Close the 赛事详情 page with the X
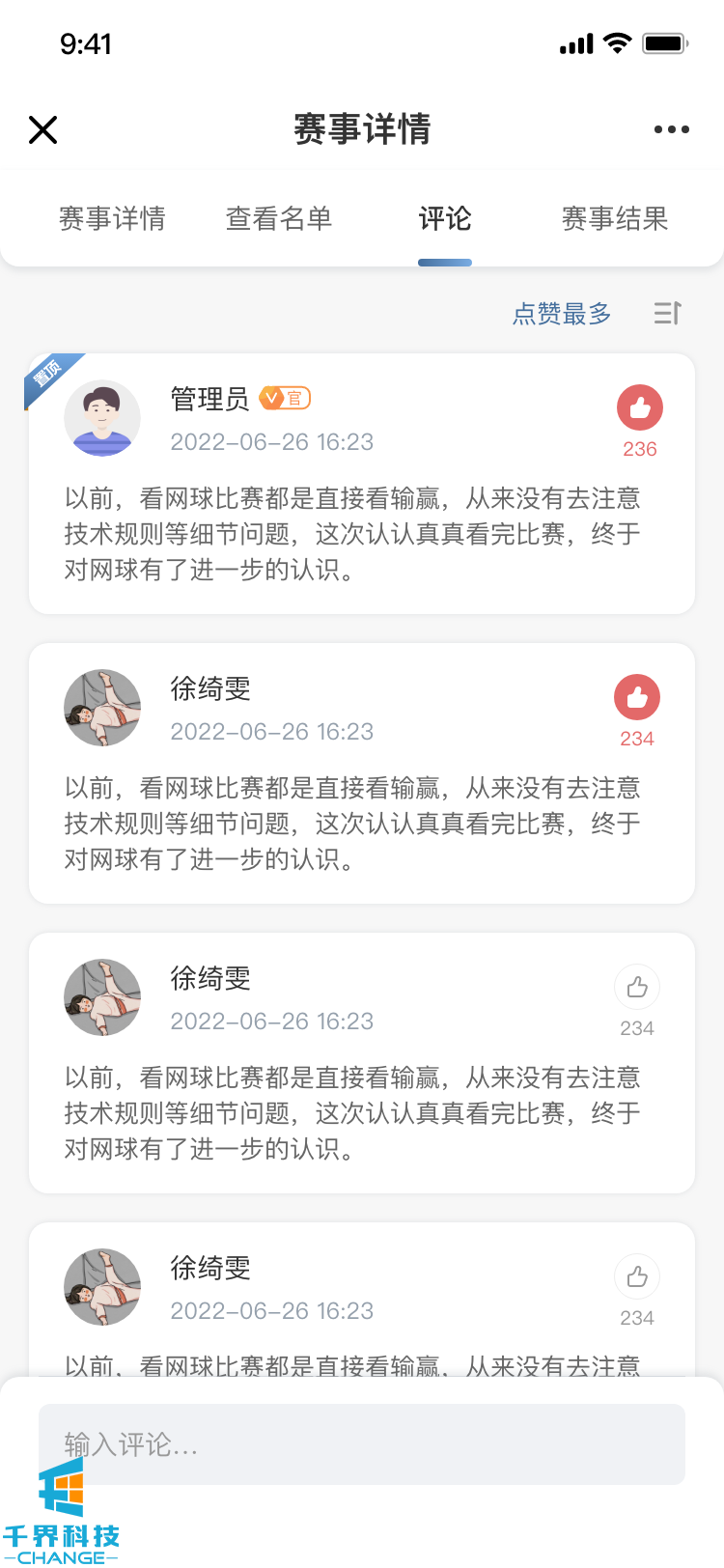Image resolution: width=724 pixels, height=1568 pixels. click(43, 129)
